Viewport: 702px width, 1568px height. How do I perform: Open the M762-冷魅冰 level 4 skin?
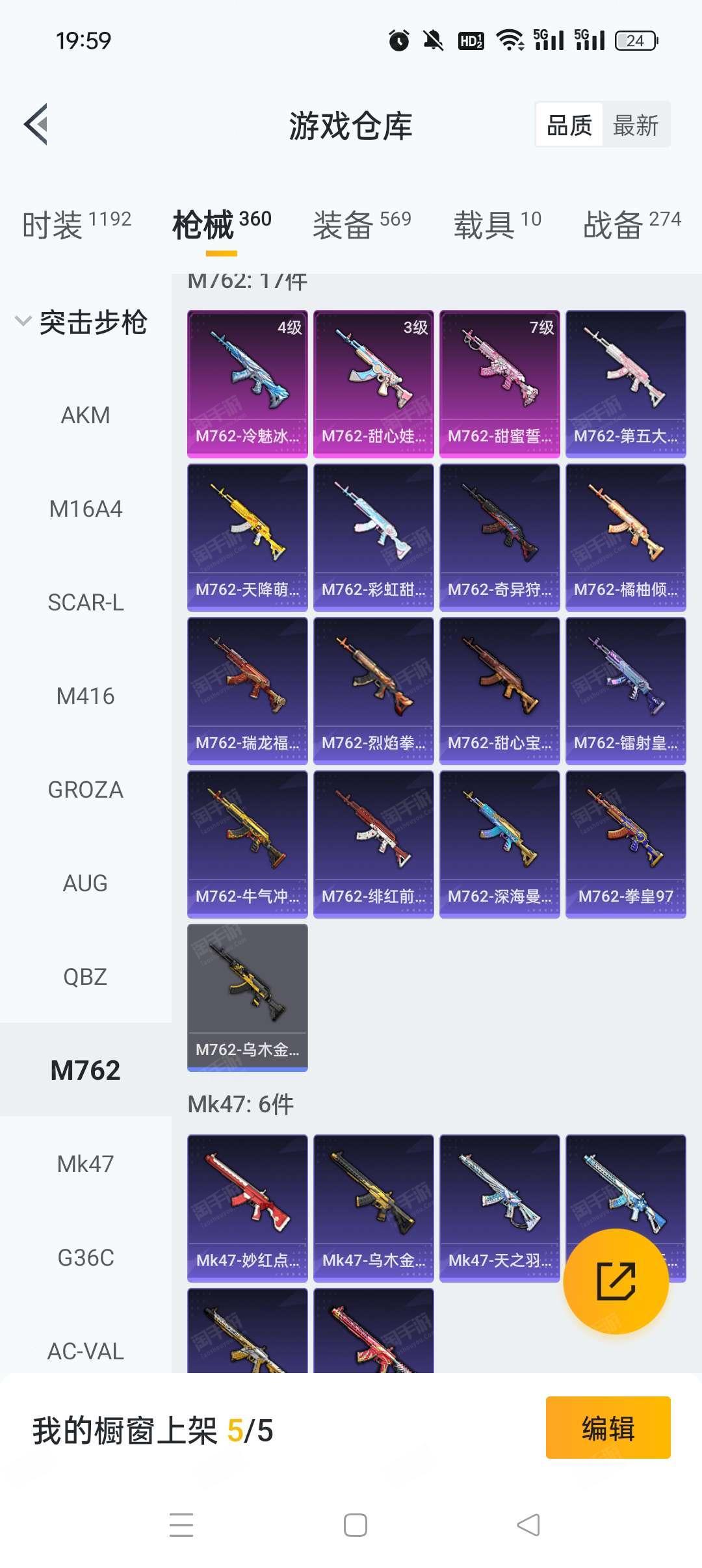247,384
